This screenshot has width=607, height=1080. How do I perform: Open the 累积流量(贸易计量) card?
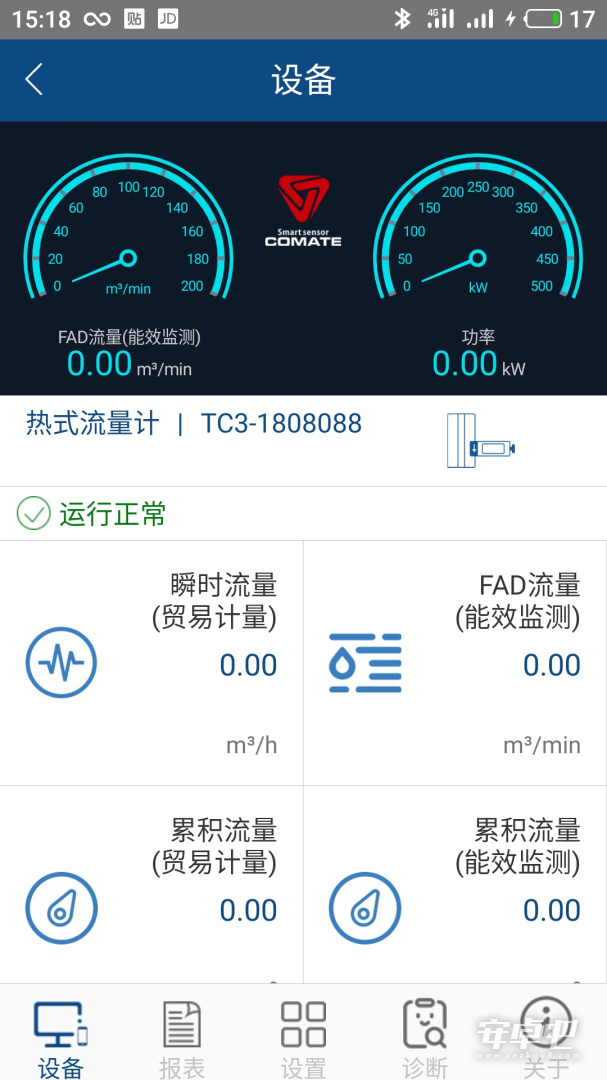coord(152,885)
